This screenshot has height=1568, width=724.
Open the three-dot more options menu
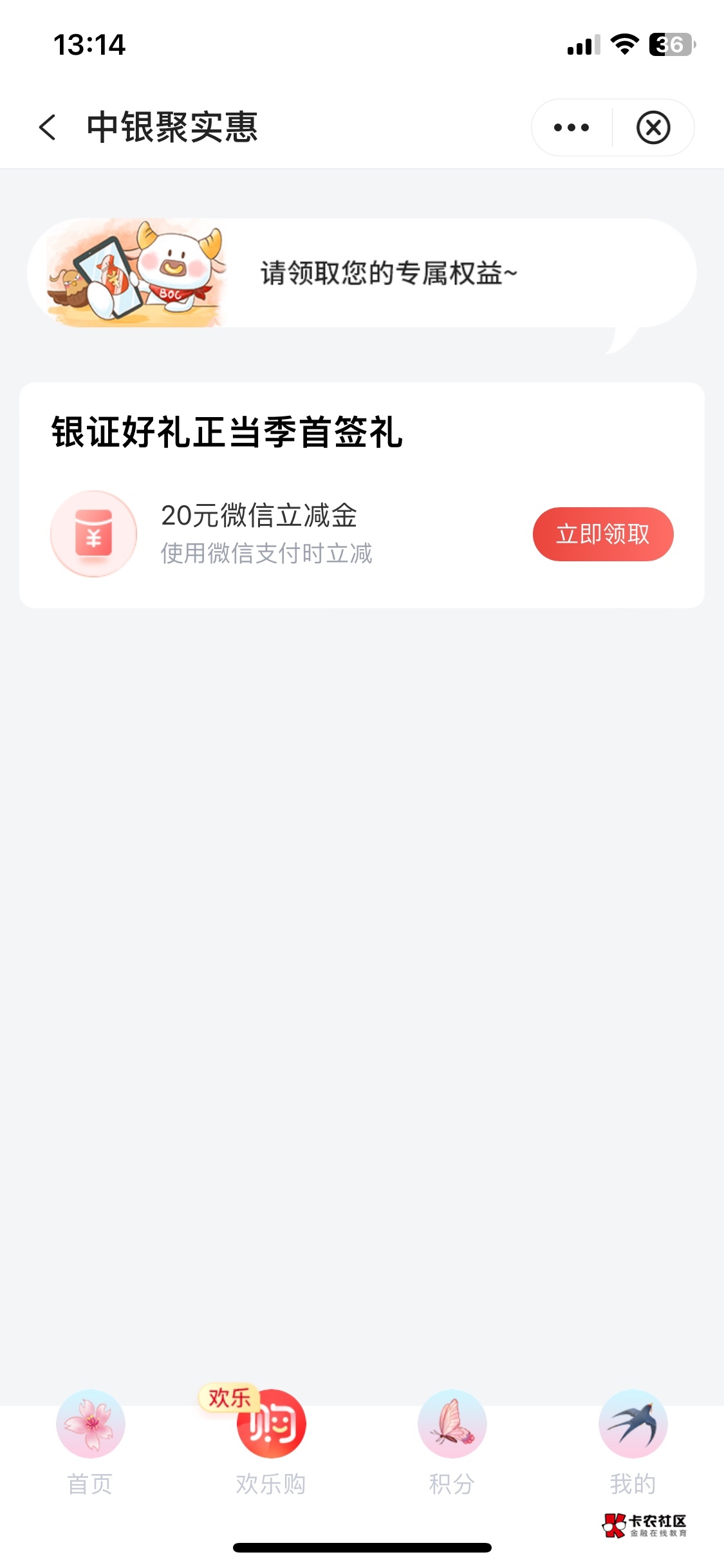click(571, 127)
